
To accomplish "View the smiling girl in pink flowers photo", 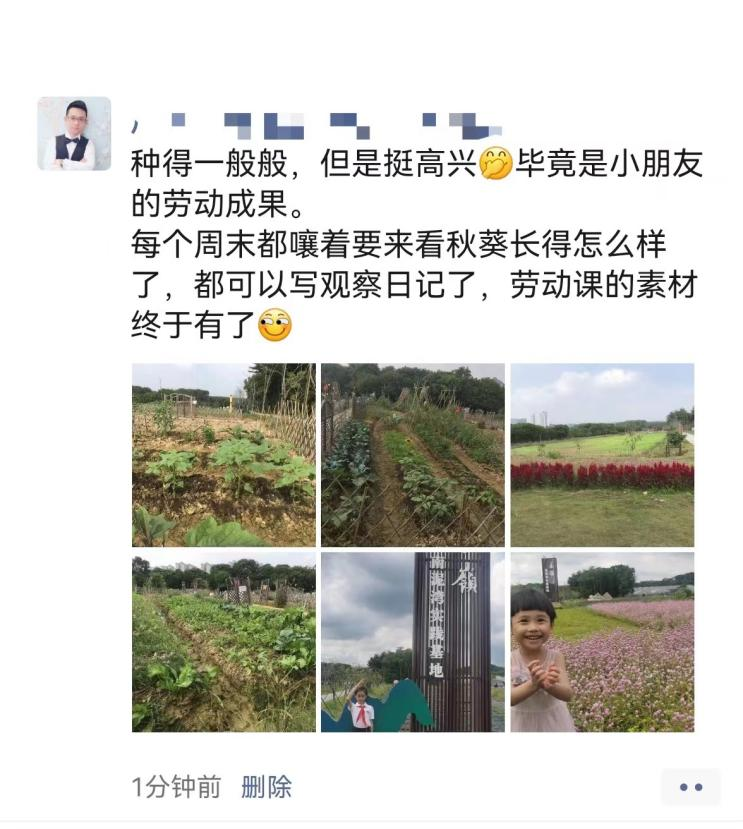I will 601,641.
